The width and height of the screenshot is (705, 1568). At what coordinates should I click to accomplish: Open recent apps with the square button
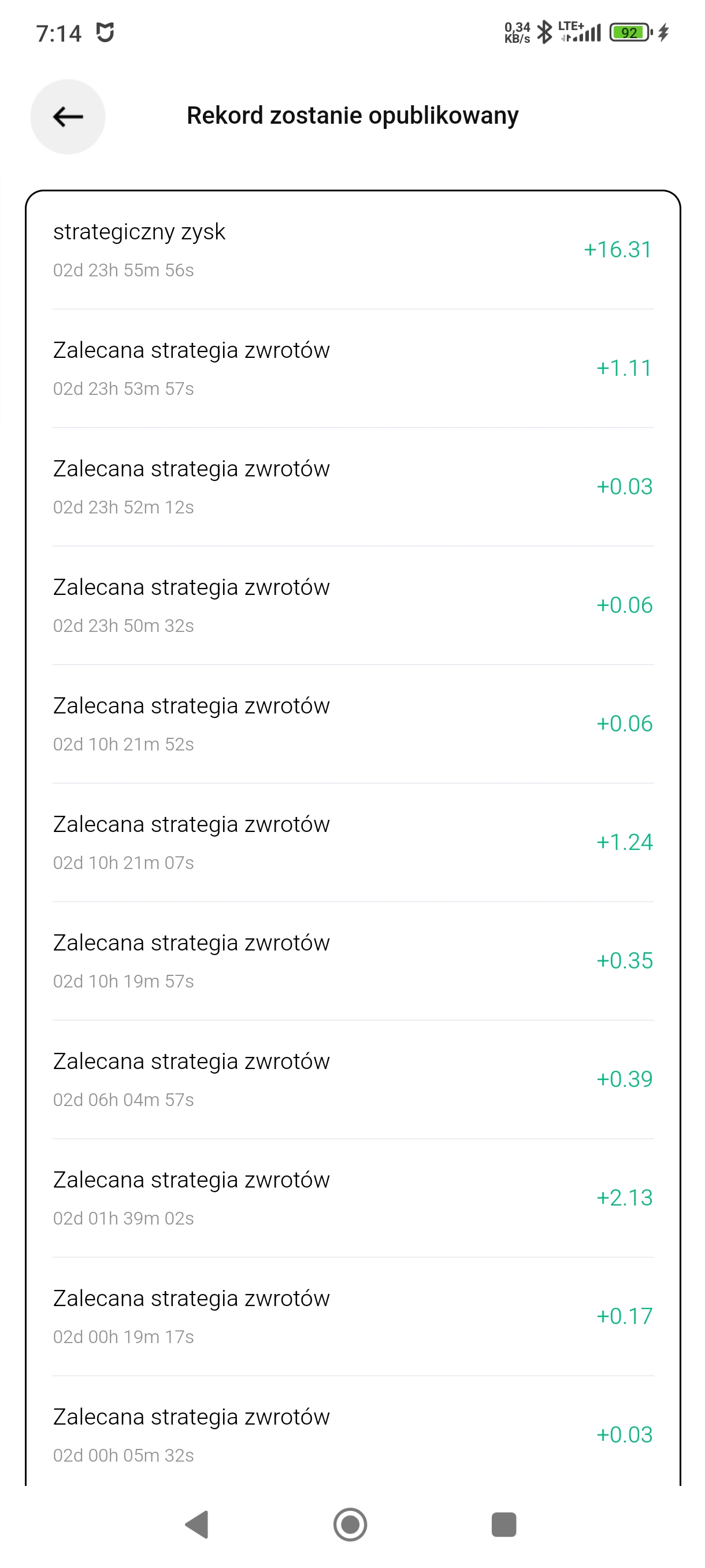point(504,1524)
